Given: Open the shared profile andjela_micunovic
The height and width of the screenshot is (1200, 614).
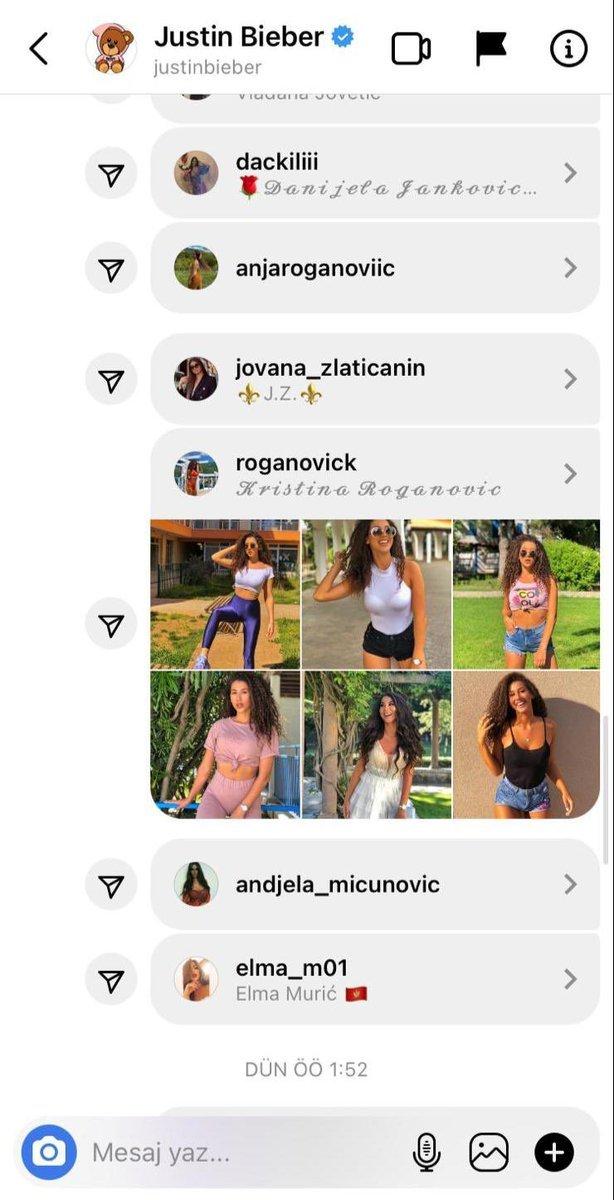Looking at the screenshot, I should [375, 885].
